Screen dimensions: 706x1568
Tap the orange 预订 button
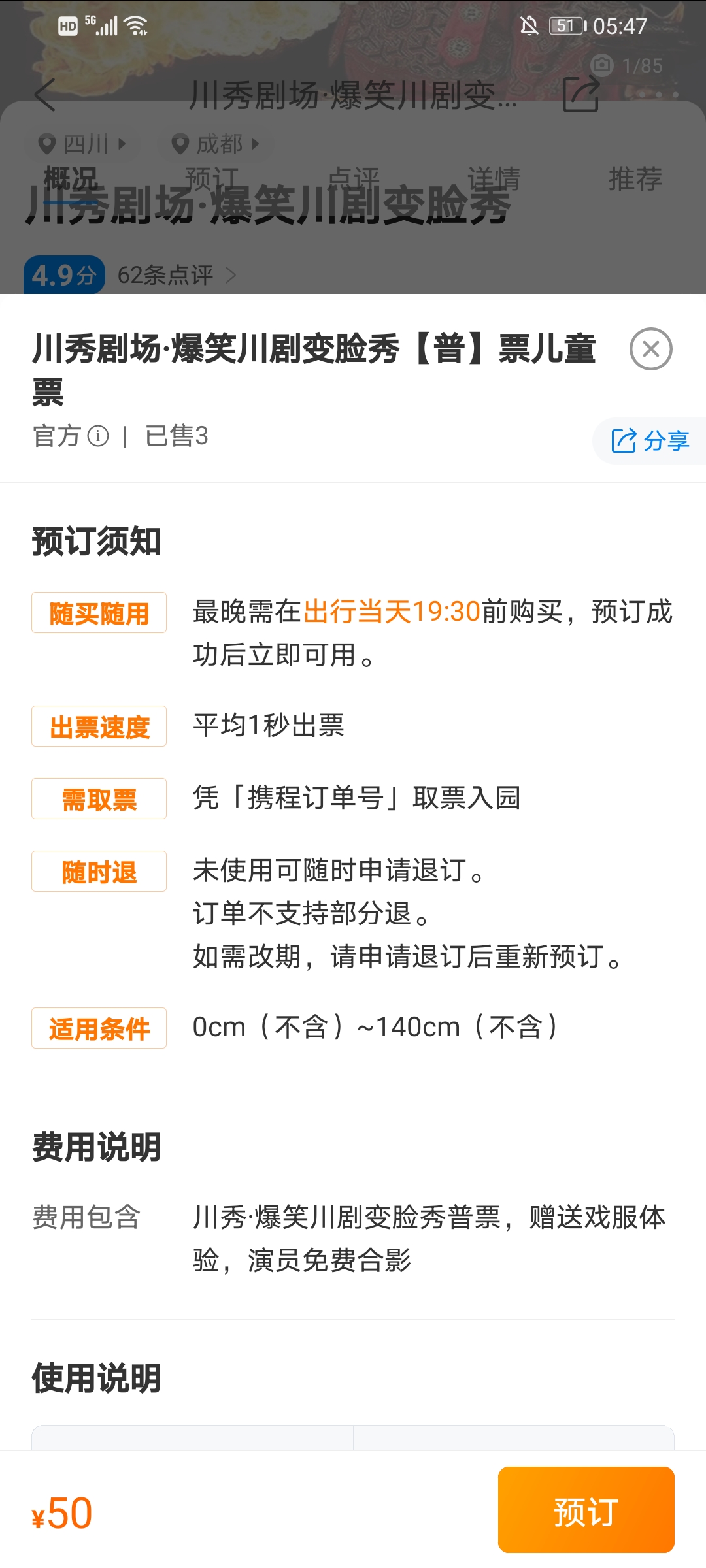(x=586, y=1510)
